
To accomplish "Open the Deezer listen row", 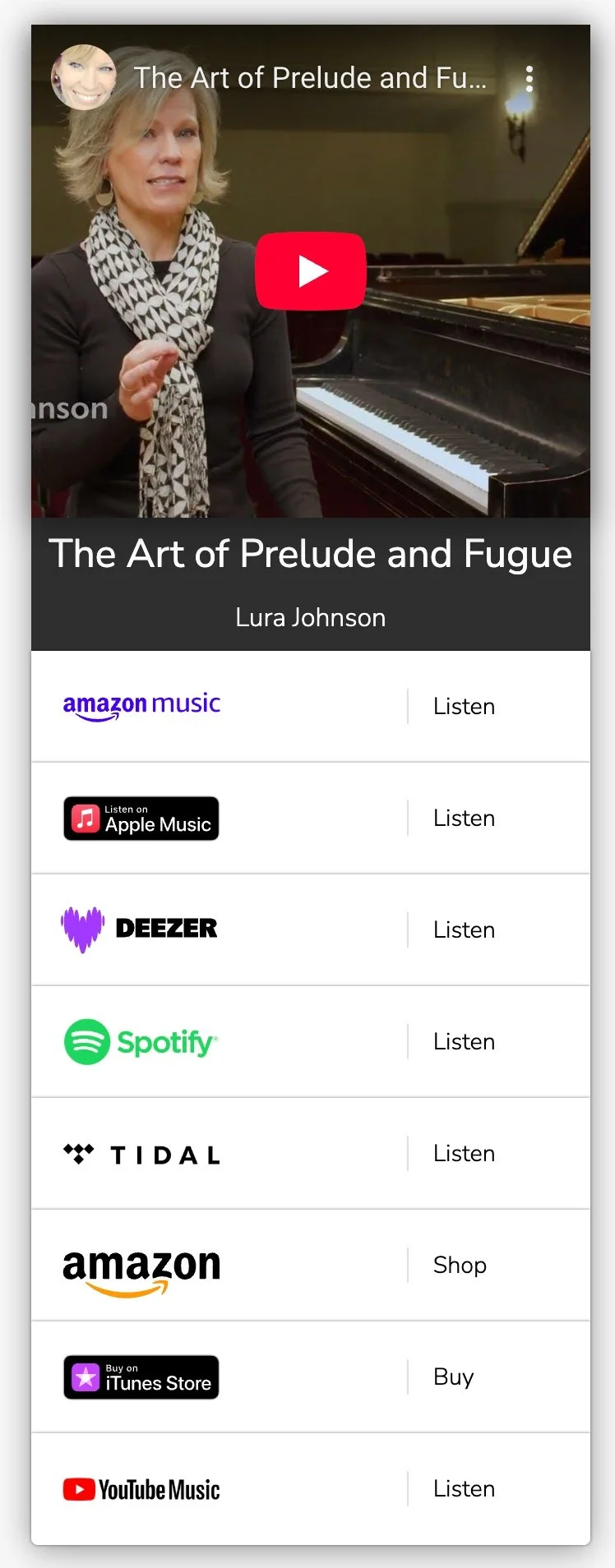I will tap(464, 930).
